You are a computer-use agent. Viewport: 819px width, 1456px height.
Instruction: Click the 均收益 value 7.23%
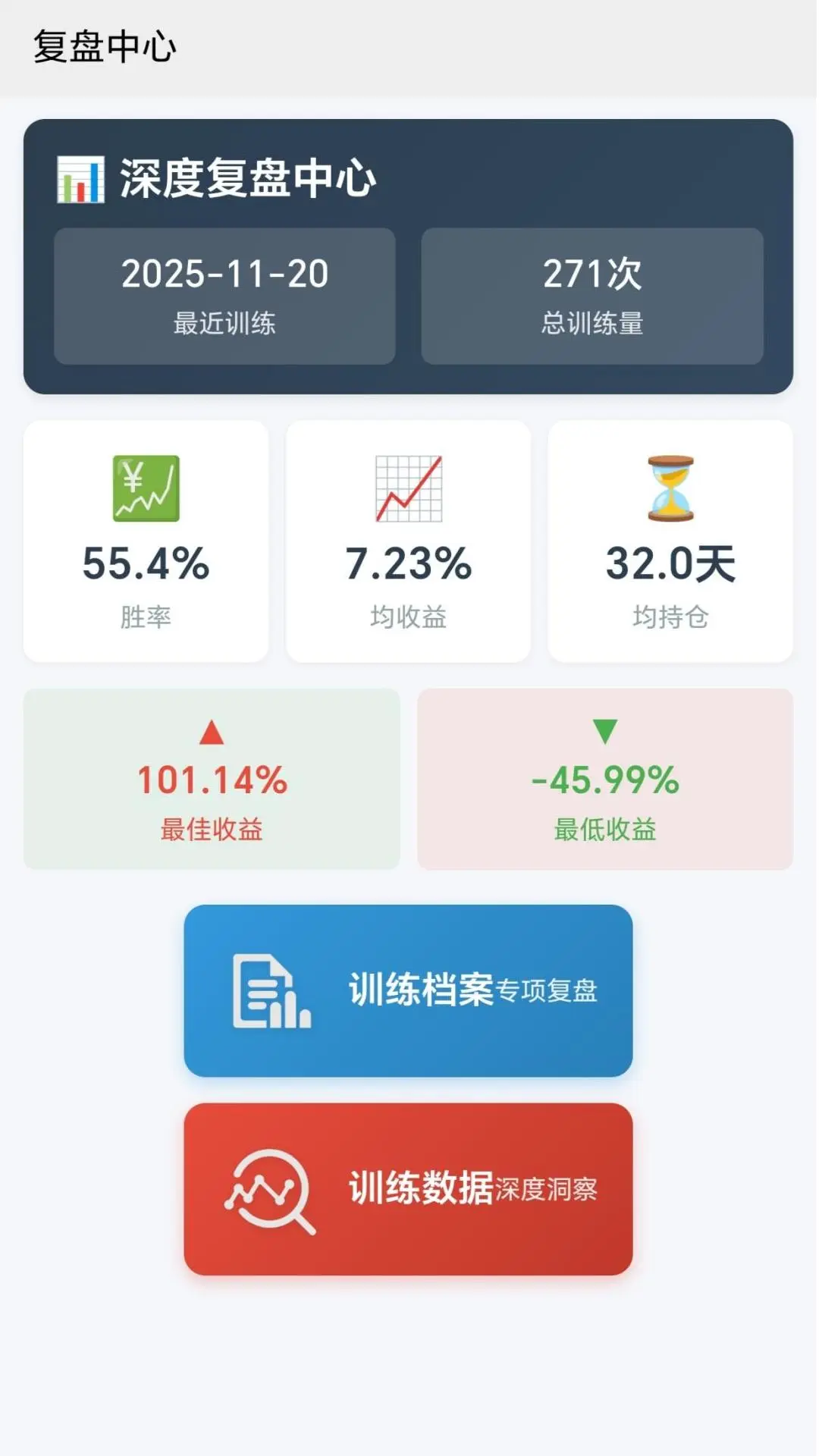tap(408, 565)
